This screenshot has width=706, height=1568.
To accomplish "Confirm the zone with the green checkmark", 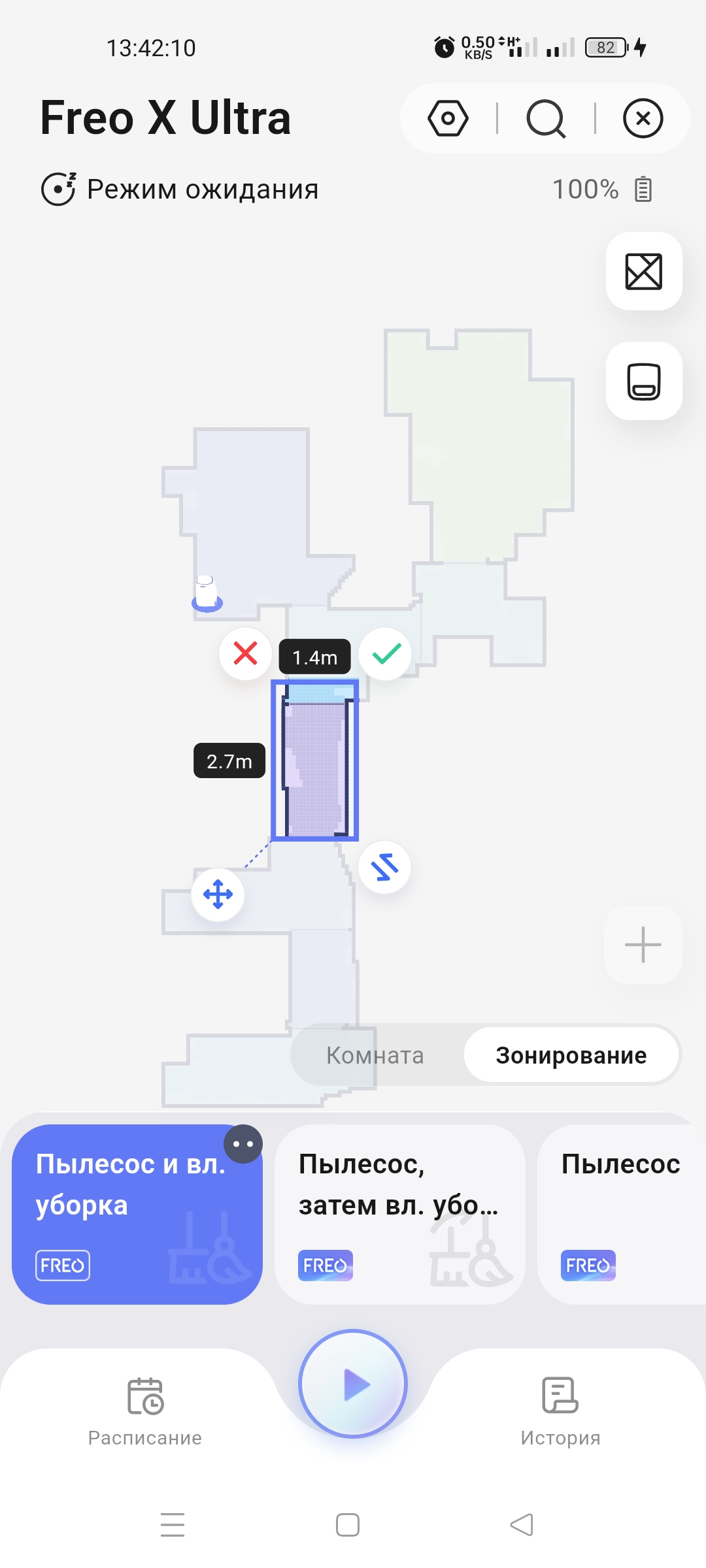I will click(x=386, y=653).
